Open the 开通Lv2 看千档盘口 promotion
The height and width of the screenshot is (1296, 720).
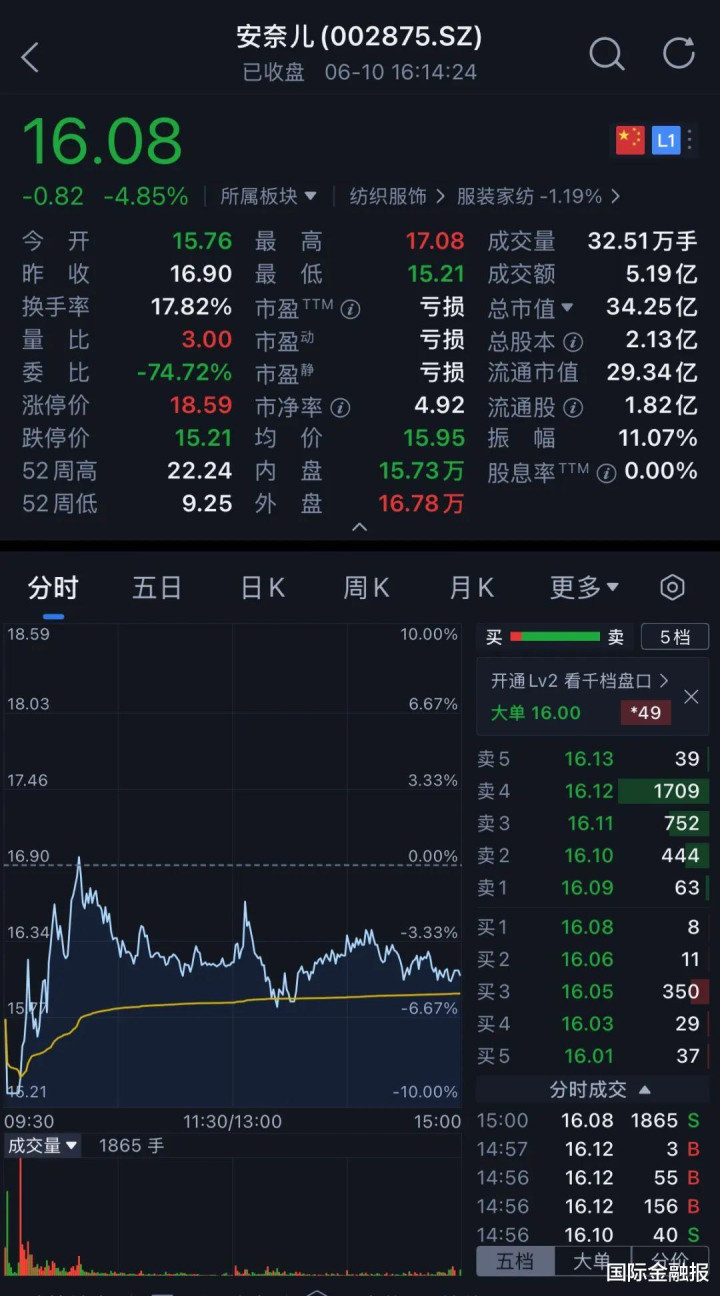click(580, 681)
